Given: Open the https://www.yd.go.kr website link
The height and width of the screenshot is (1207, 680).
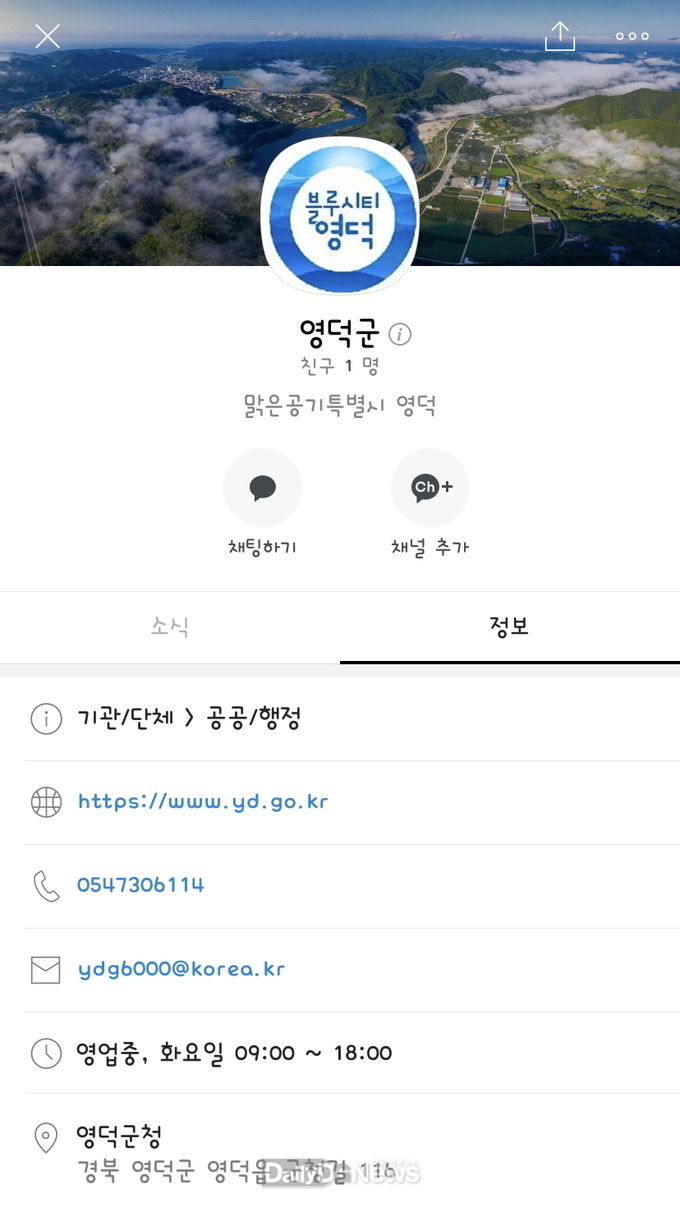Looking at the screenshot, I should (203, 801).
